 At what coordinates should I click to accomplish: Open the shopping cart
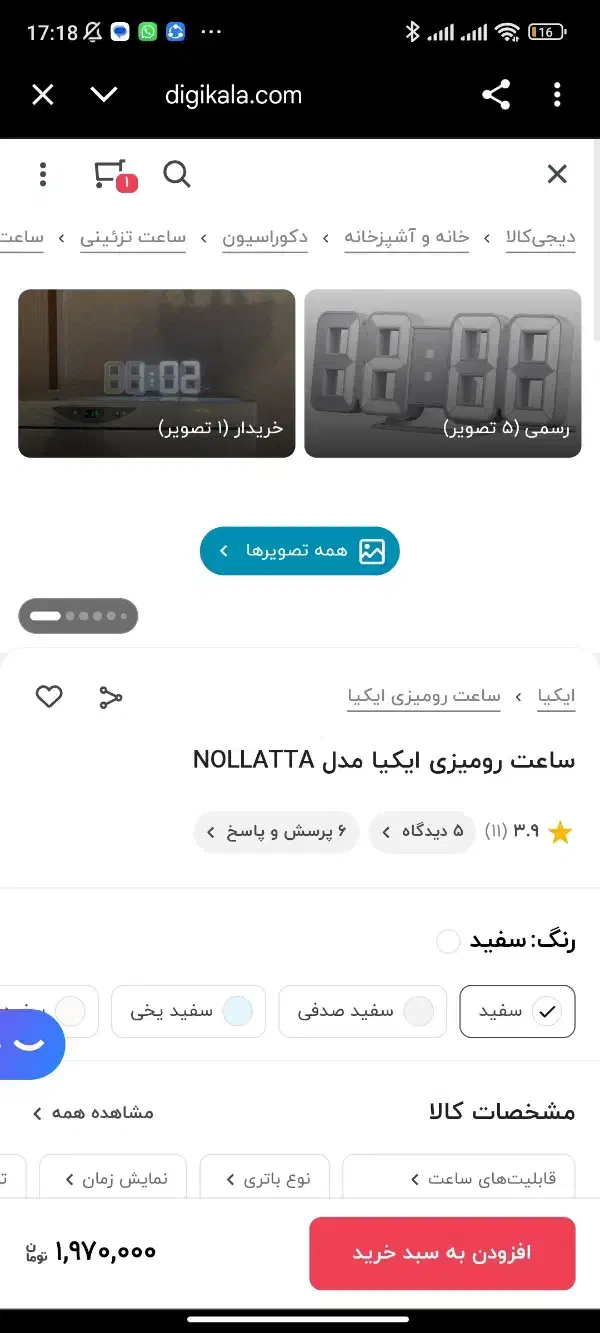click(110, 175)
